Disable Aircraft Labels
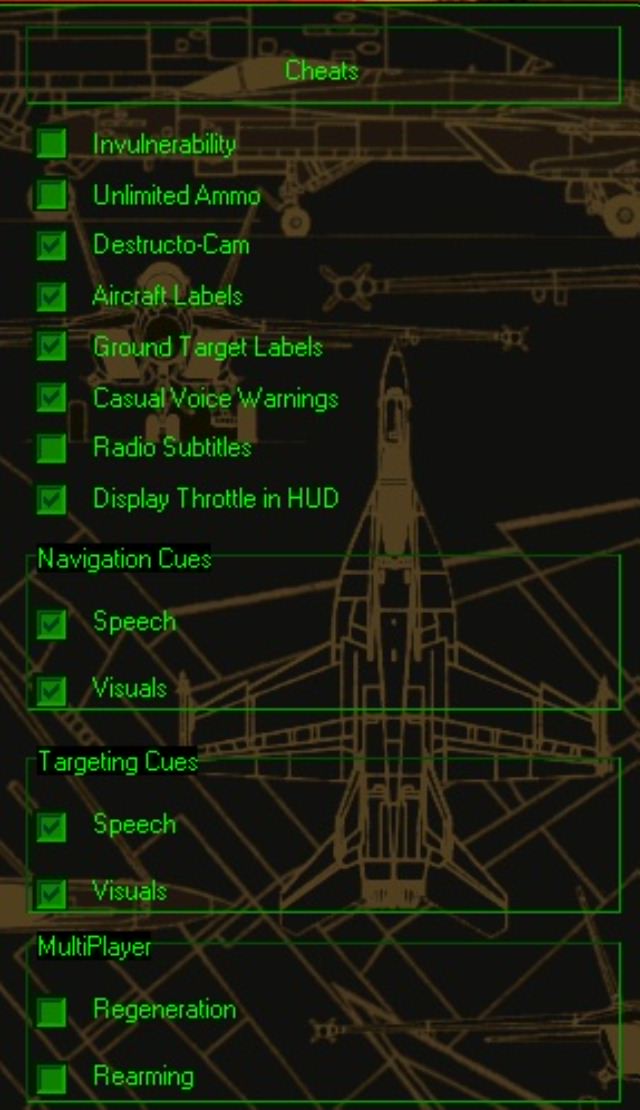640x1110 pixels. (51, 296)
